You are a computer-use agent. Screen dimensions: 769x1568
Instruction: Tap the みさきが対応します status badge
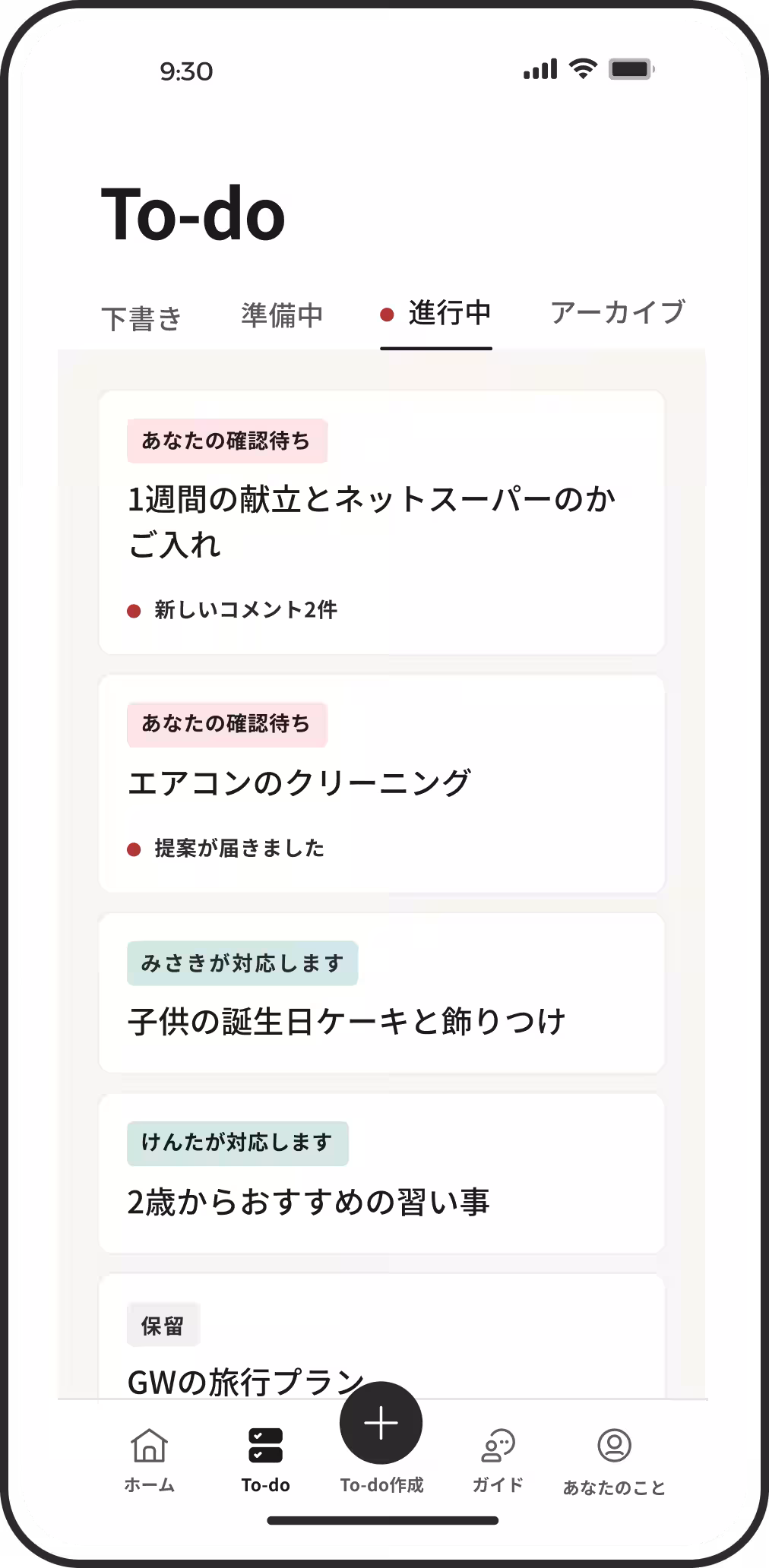pyautogui.click(x=243, y=962)
